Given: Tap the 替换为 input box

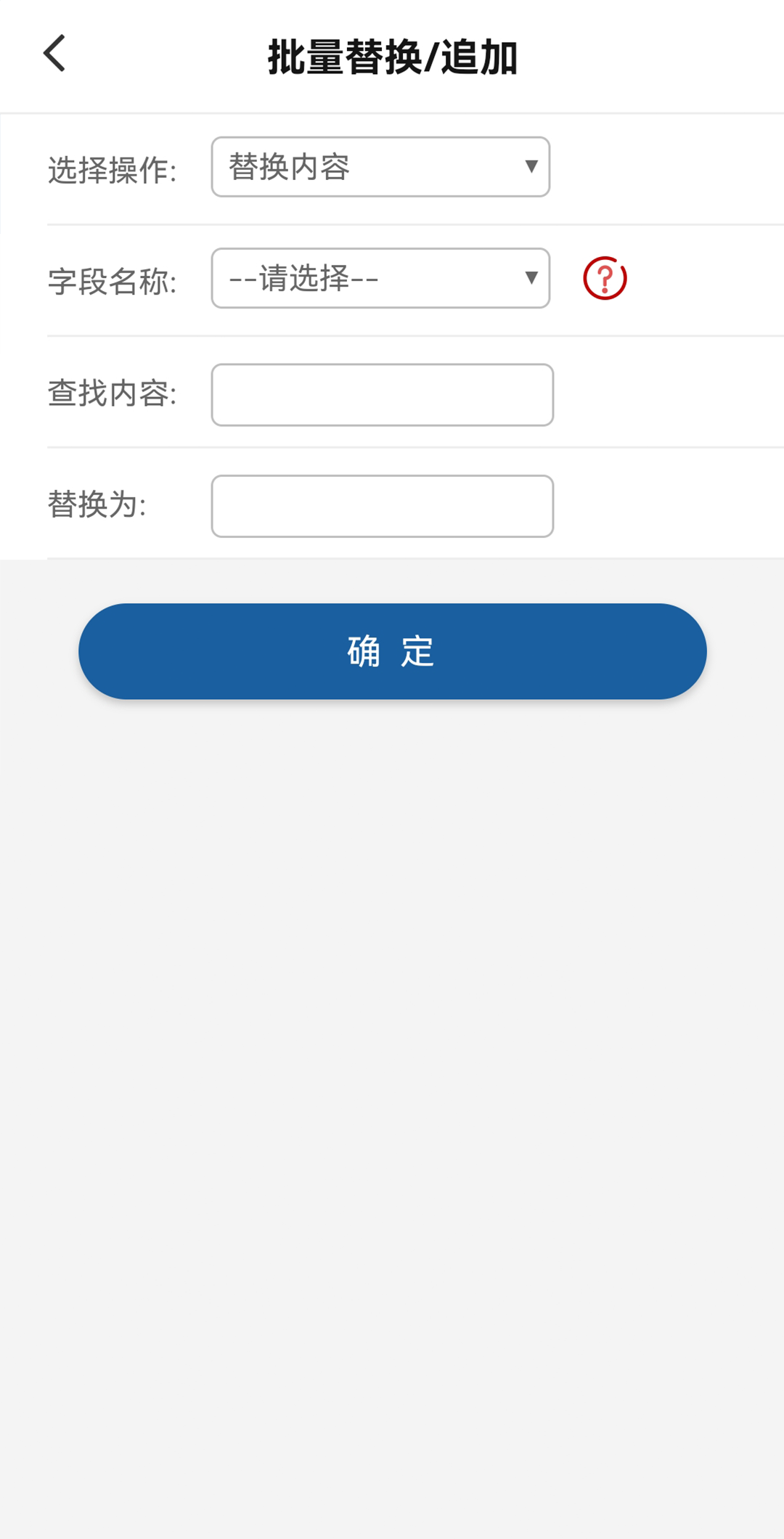Looking at the screenshot, I should [x=383, y=506].
